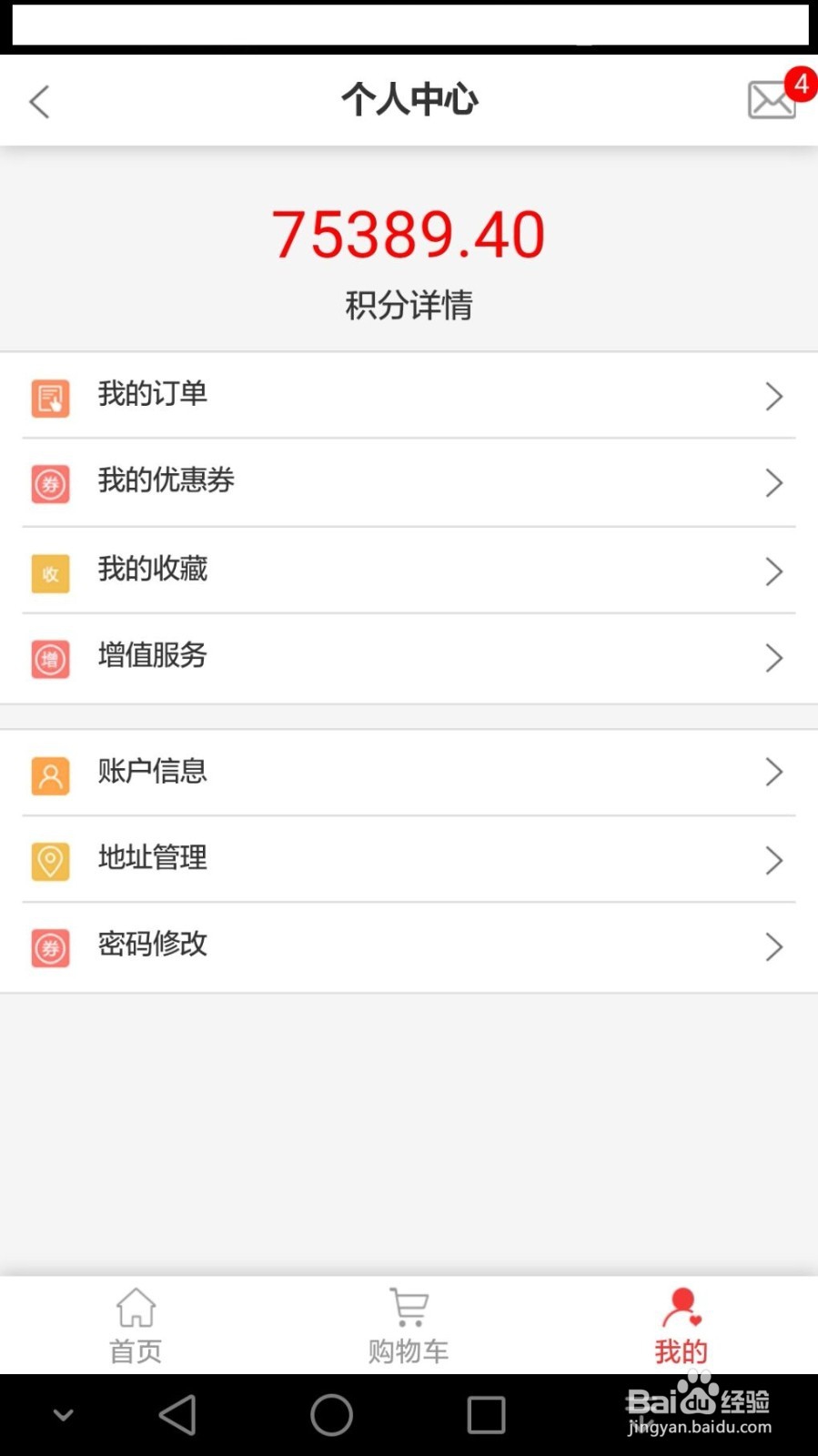Open 我的优惠券 coupons row
Screen dimensions: 818x1456
tap(409, 482)
